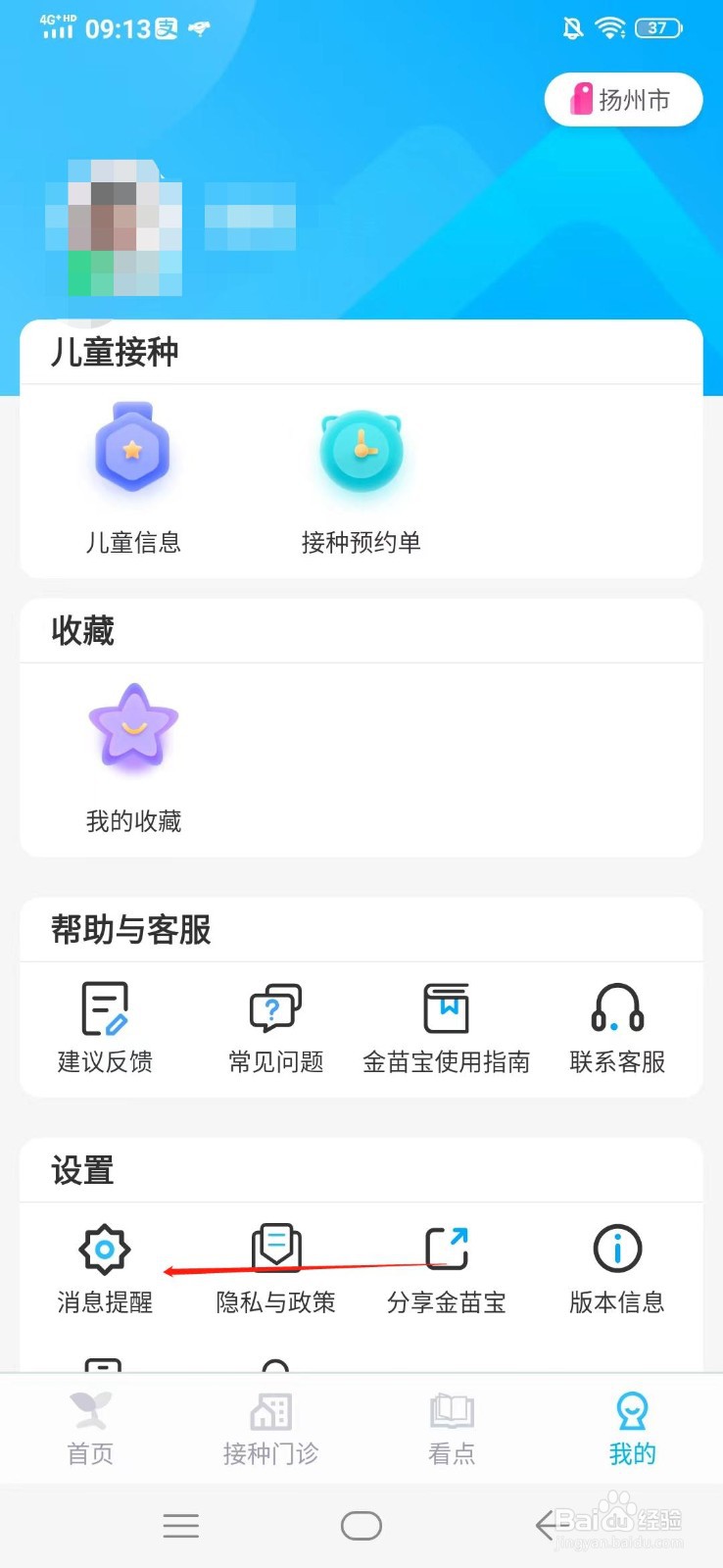Open 版本信息
Viewport: 723px width, 1568px height.
pos(617,1268)
